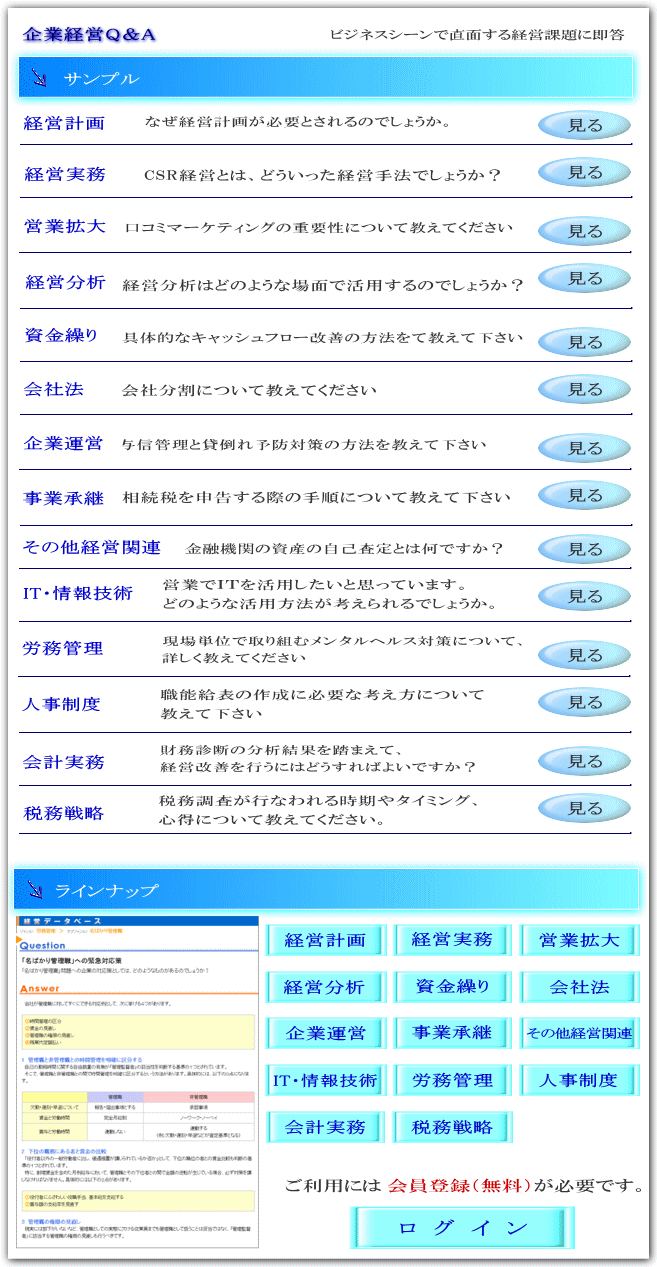
Task: Open 会計実務 in the lineup
Action: click(x=324, y=1127)
